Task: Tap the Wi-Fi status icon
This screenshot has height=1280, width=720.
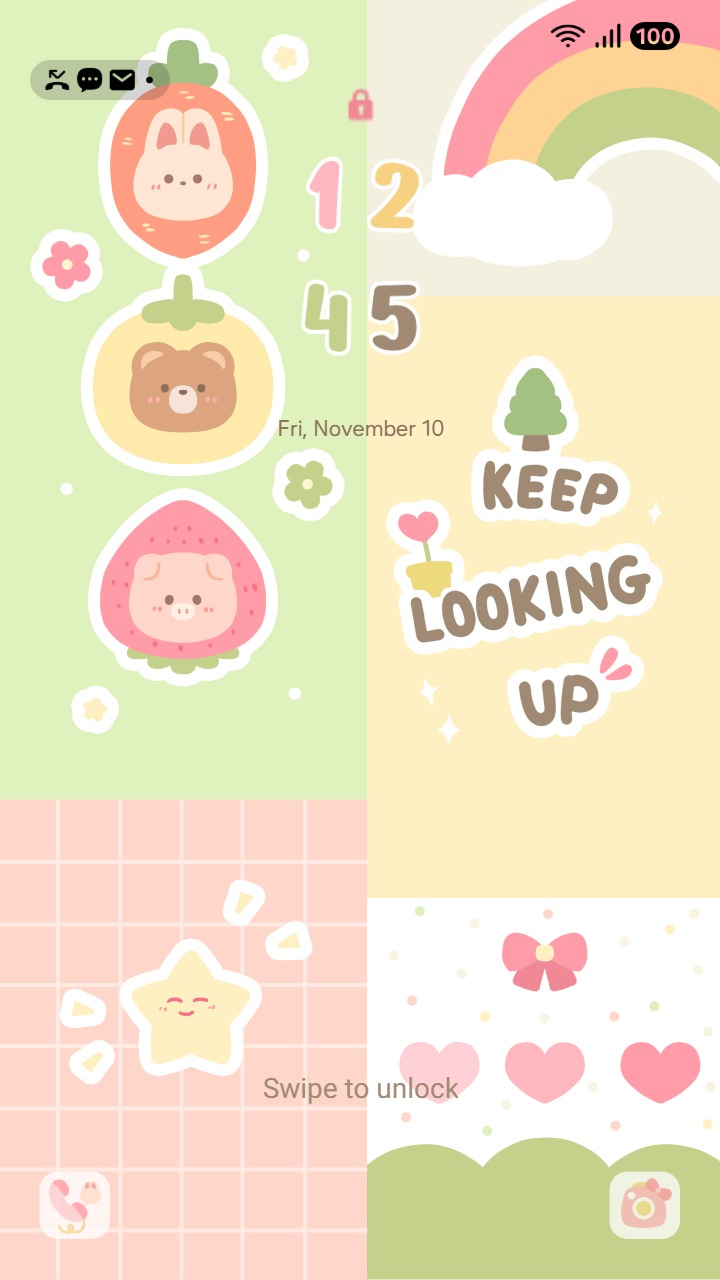Action: 567,35
